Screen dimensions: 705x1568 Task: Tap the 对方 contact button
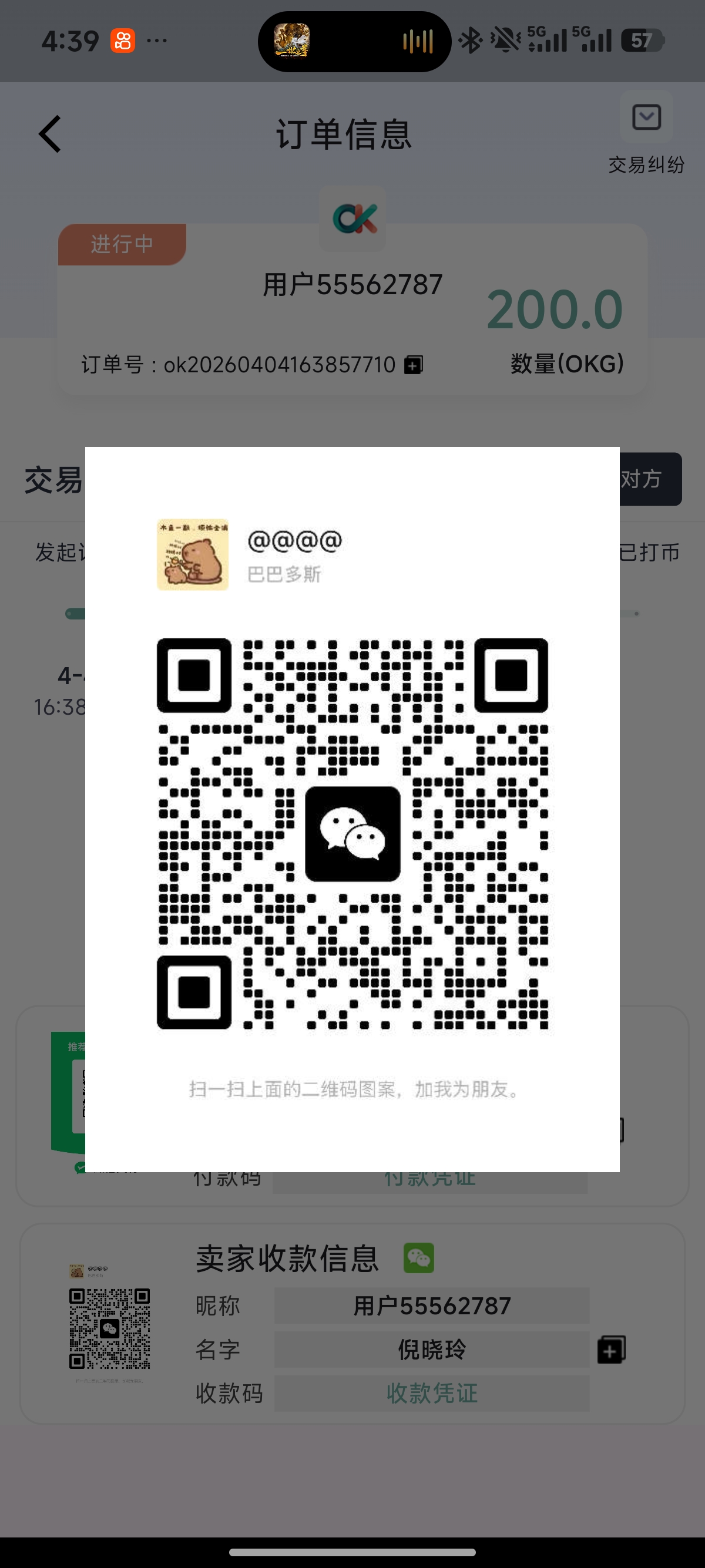tap(649, 479)
